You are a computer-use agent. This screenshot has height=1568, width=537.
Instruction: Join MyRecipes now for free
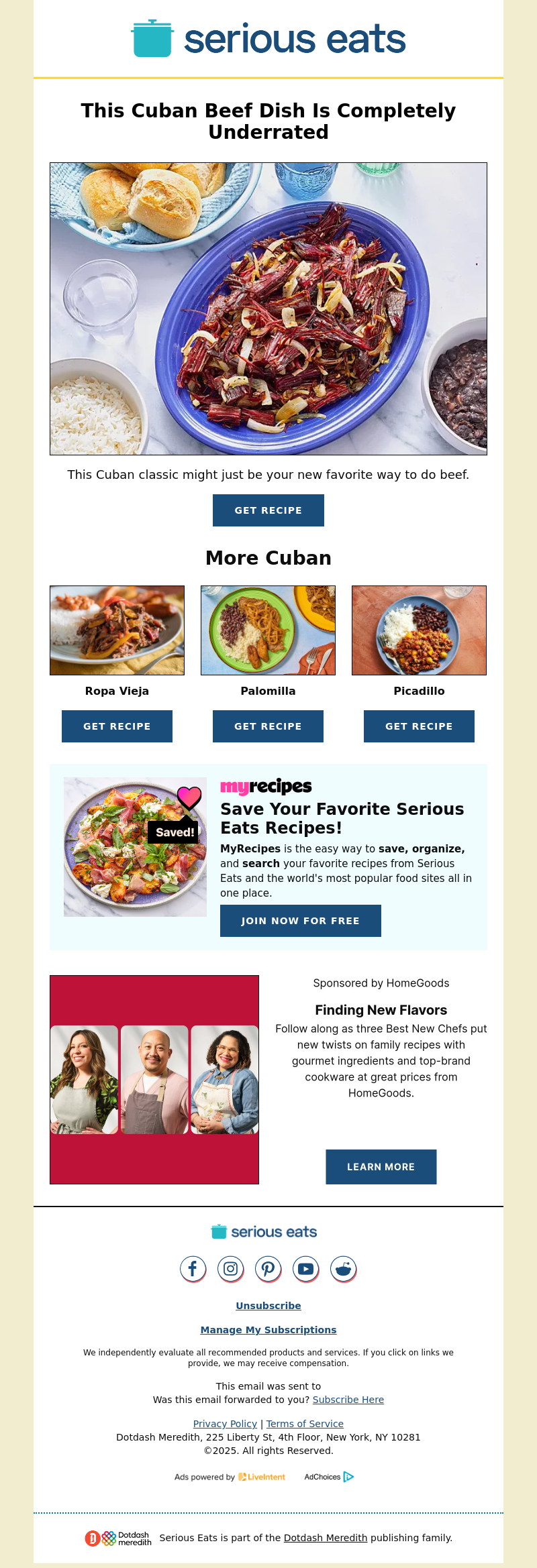(x=300, y=921)
